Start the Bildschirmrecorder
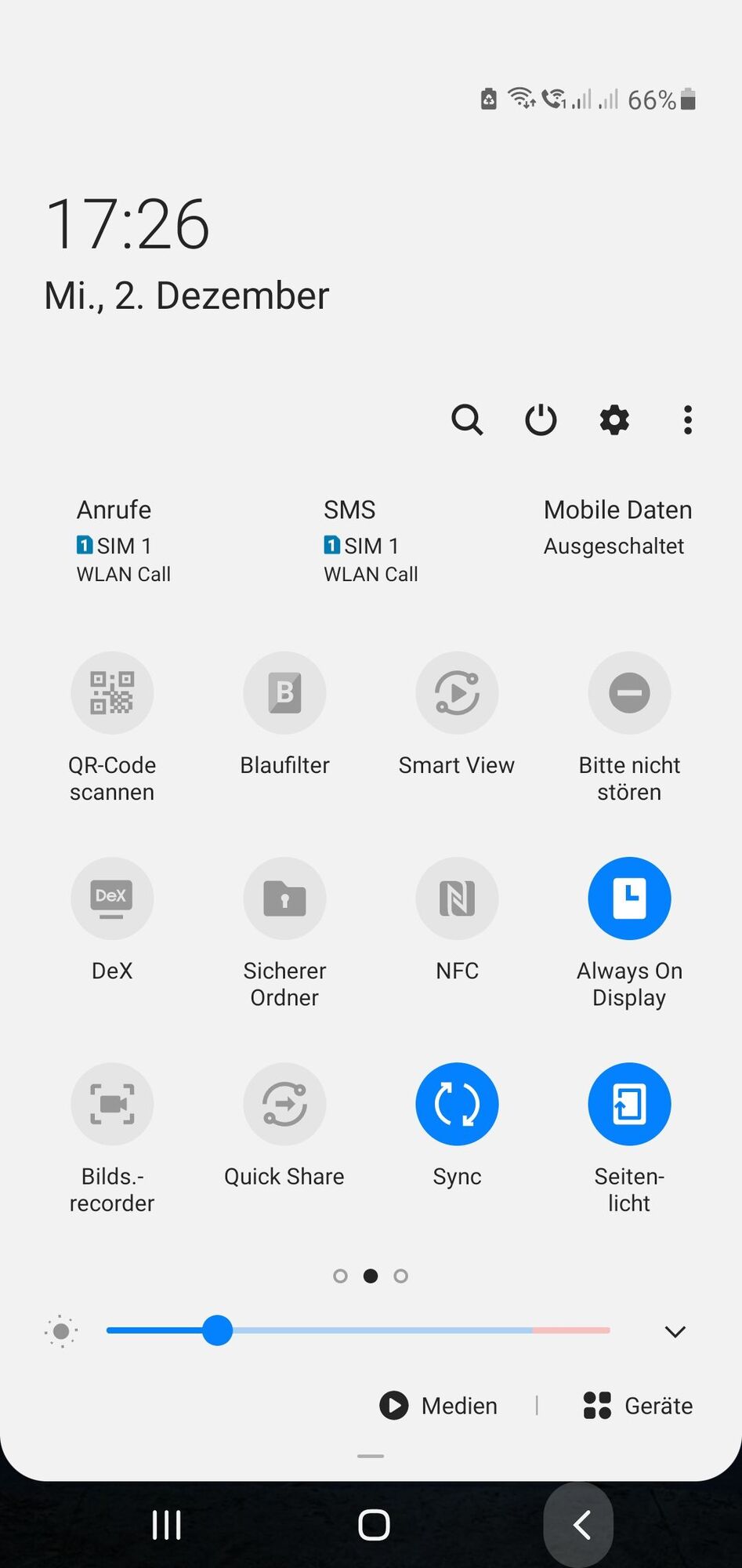This screenshot has width=742, height=1568. pyautogui.click(x=112, y=1104)
